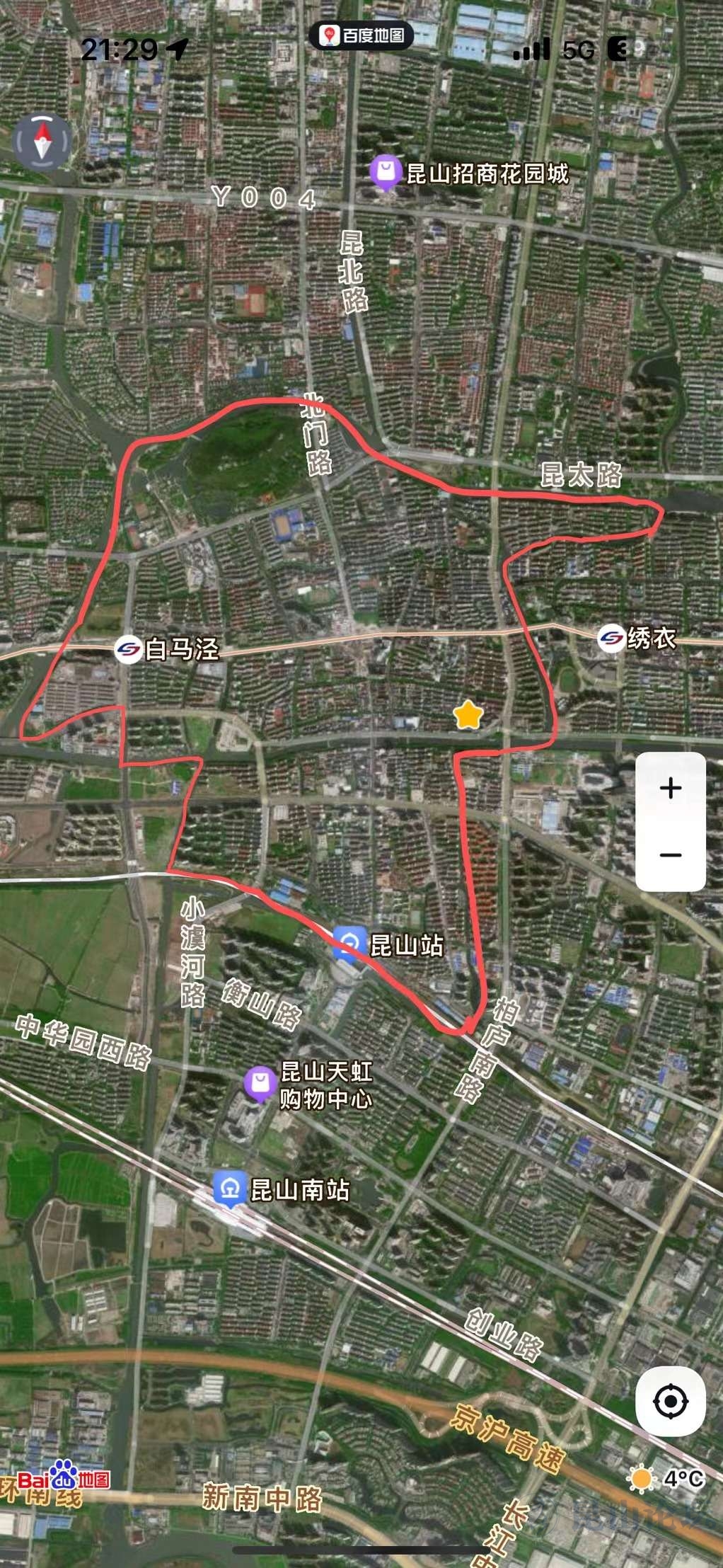
Task: Open the 昆山招商花园城 shopping marker
Action: point(386,172)
